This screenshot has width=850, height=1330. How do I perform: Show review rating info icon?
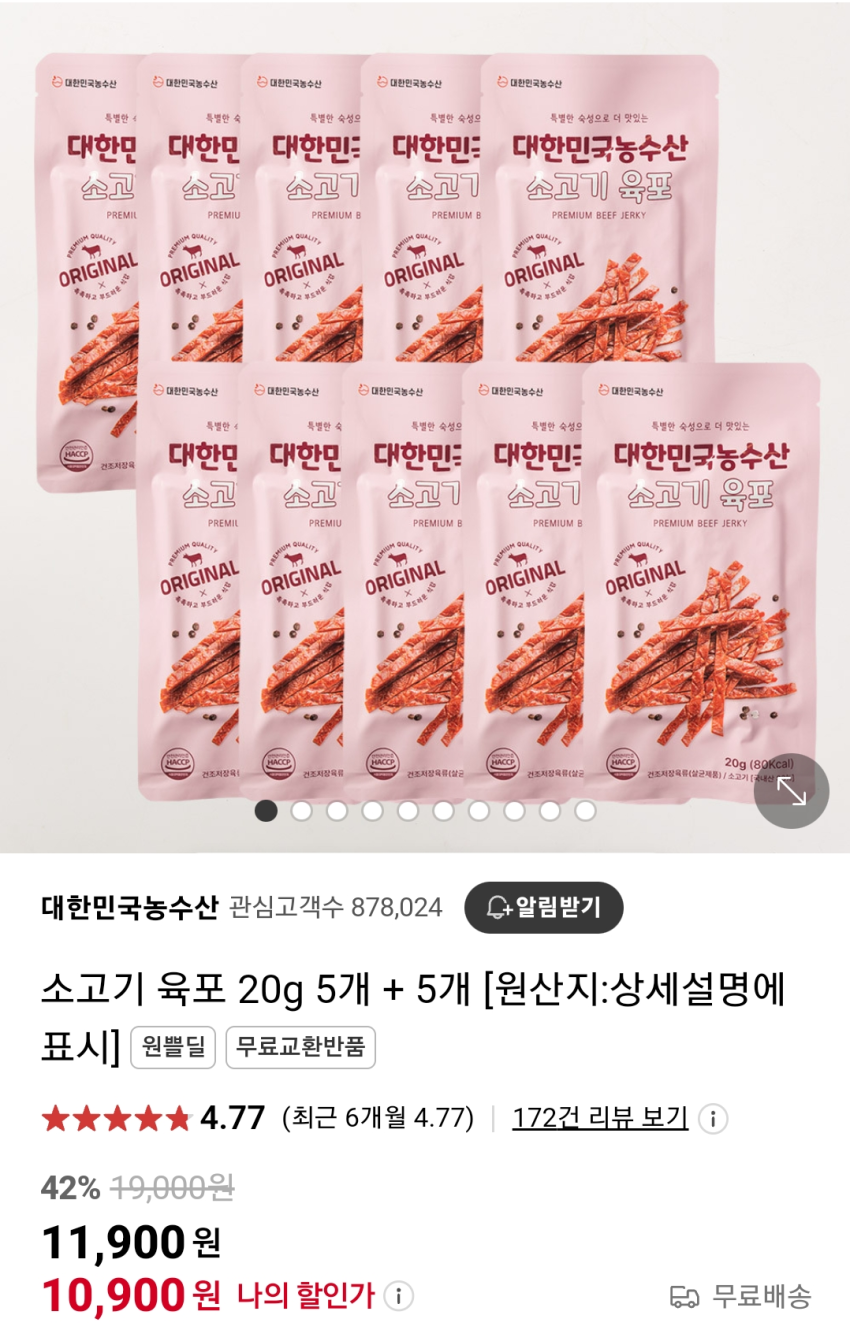pos(712,1118)
